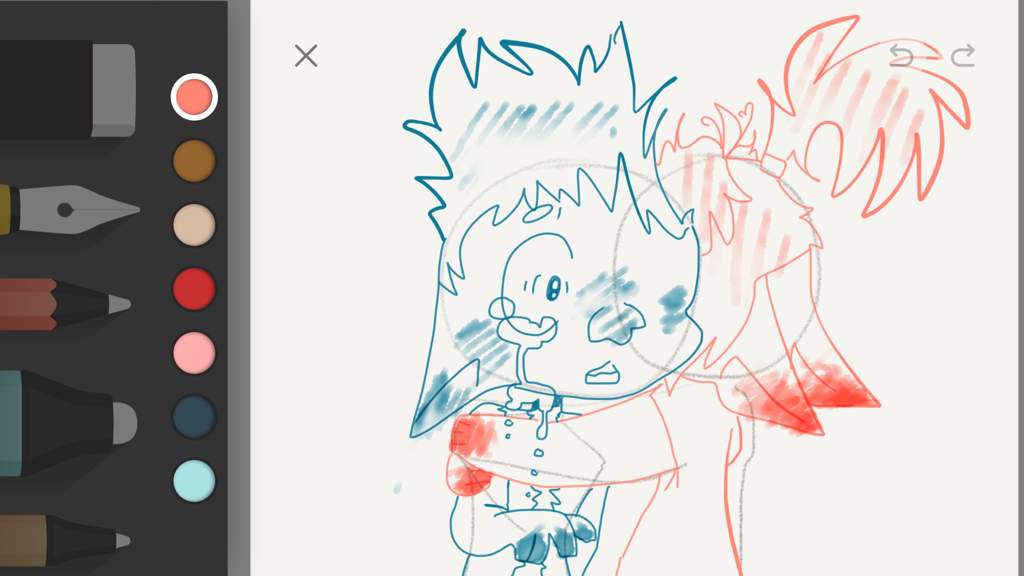The height and width of the screenshot is (576, 1024).
Task: Choose the beige color swatch
Action: click(x=194, y=225)
